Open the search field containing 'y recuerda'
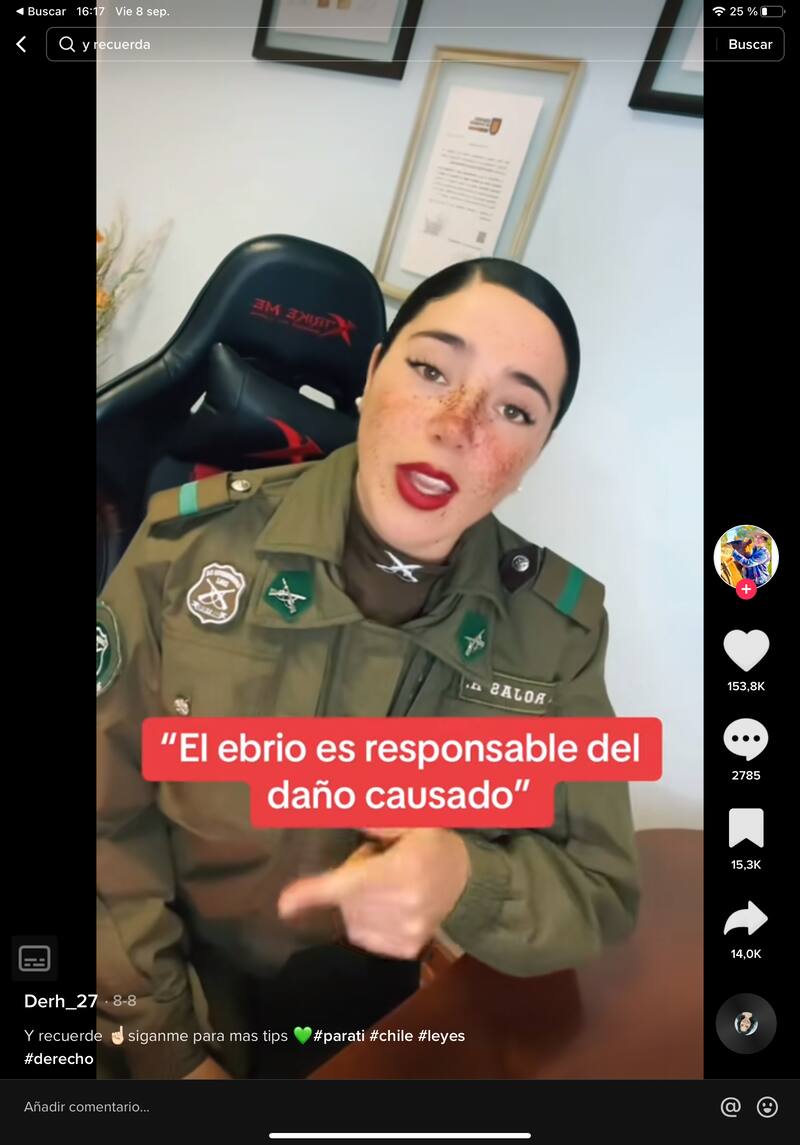Image resolution: width=800 pixels, height=1145 pixels. click(380, 44)
